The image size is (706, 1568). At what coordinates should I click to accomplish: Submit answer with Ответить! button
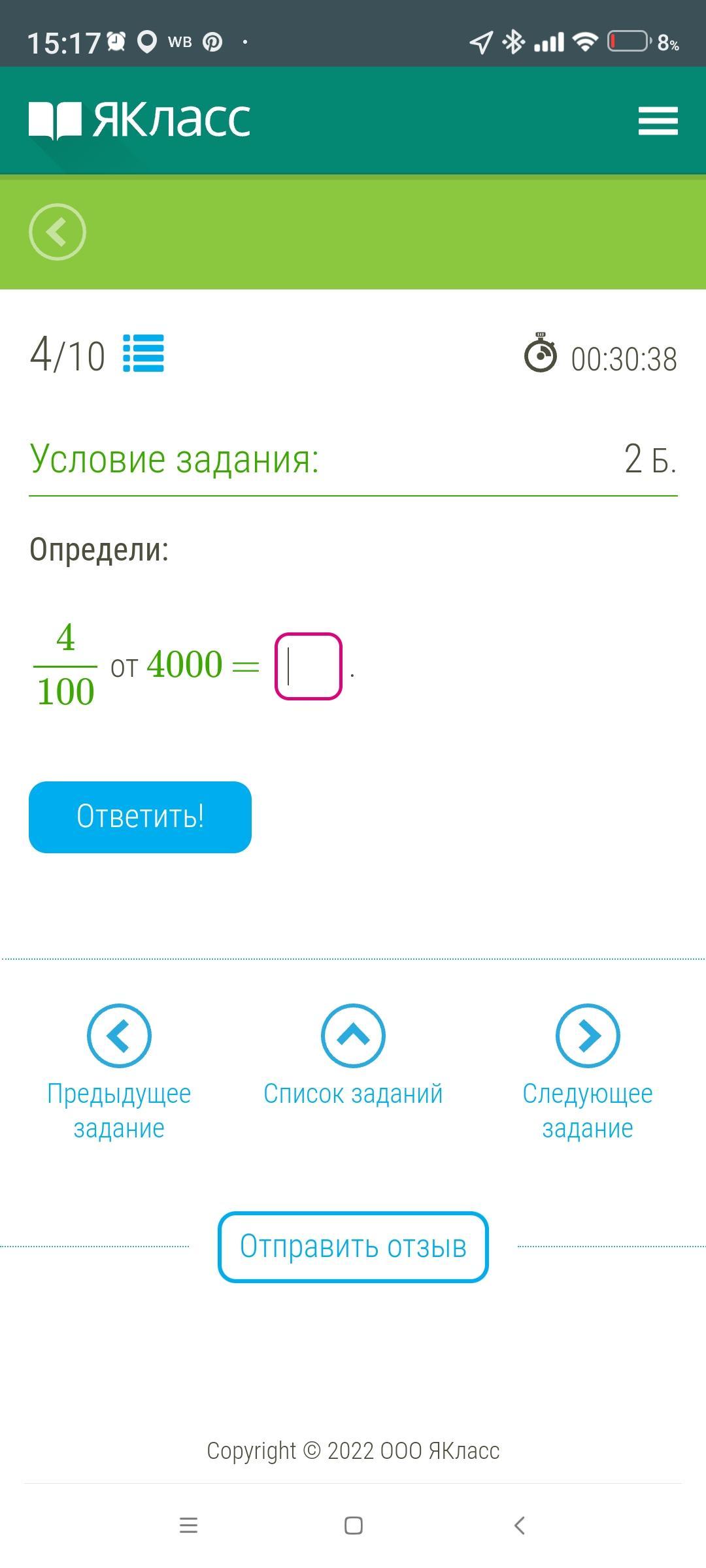coord(140,817)
